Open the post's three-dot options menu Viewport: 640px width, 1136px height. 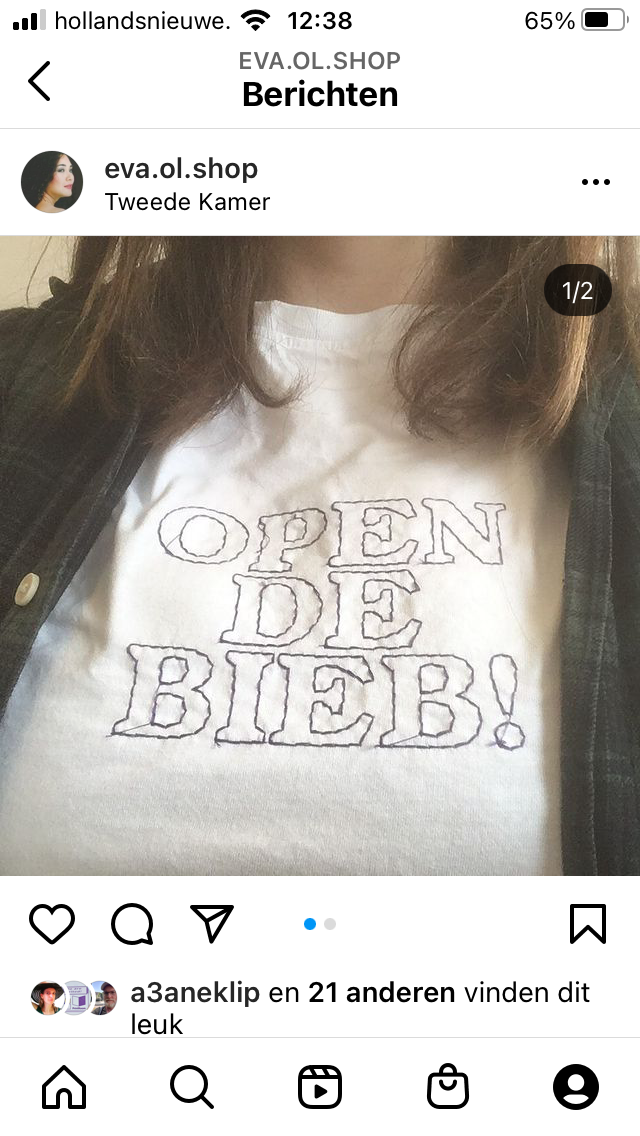coord(596,182)
